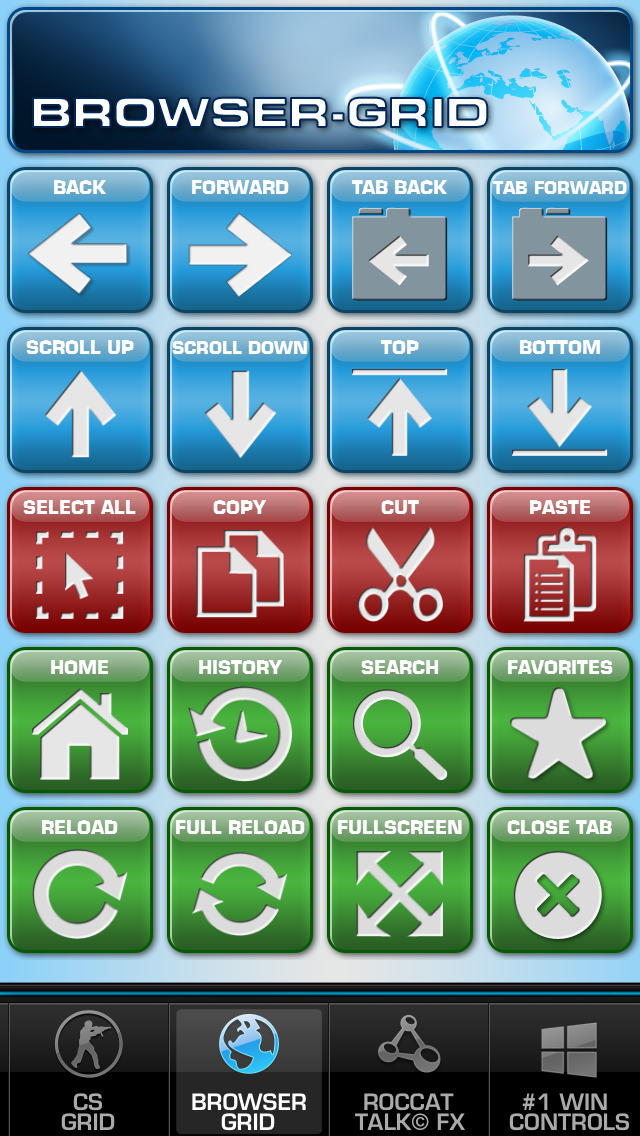
Task: Tap the Back arrow button
Action: pyautogui.click(x=80, y=241)
